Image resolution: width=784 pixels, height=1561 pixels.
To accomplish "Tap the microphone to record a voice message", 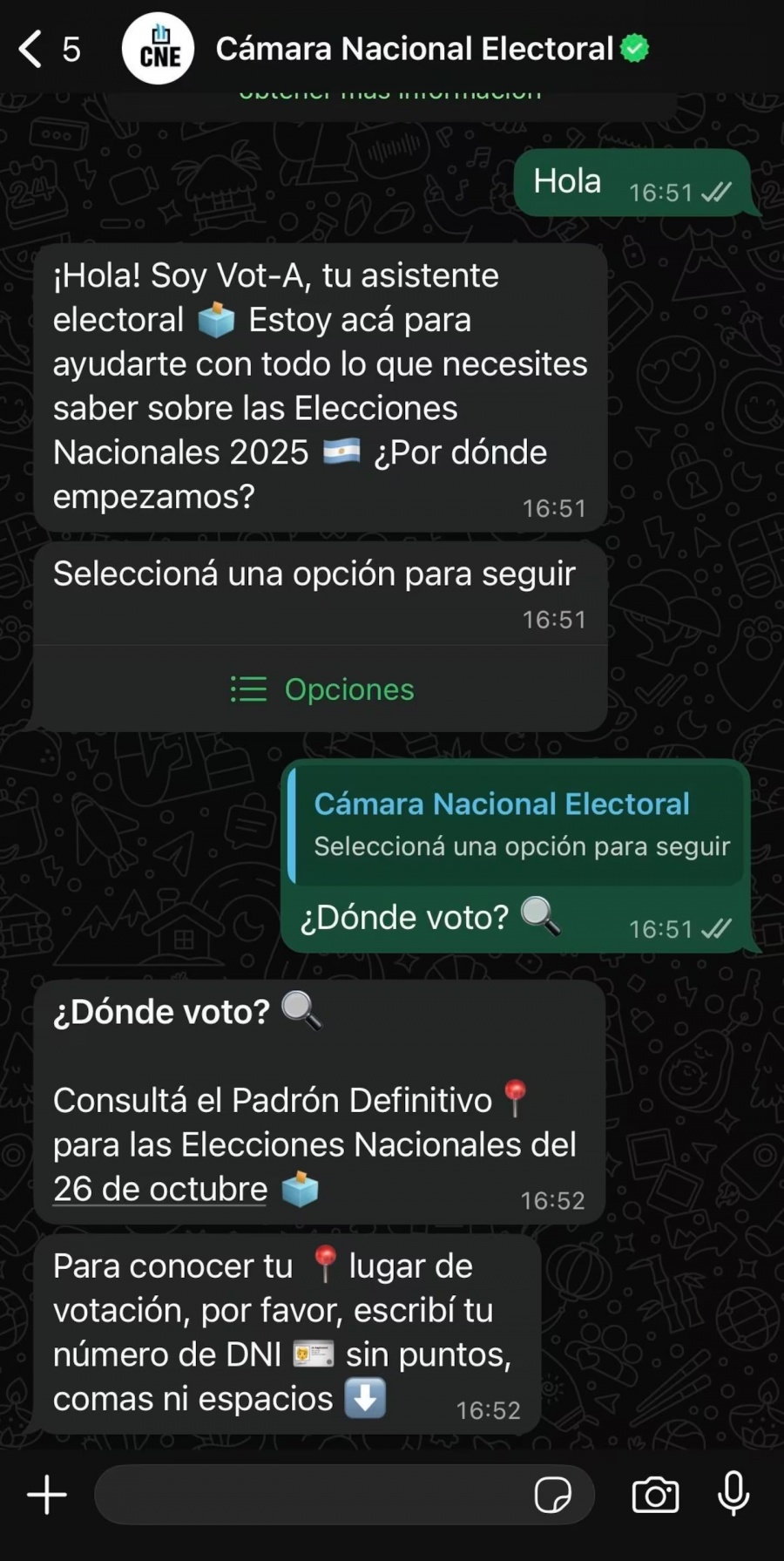I will point(734,1494).
